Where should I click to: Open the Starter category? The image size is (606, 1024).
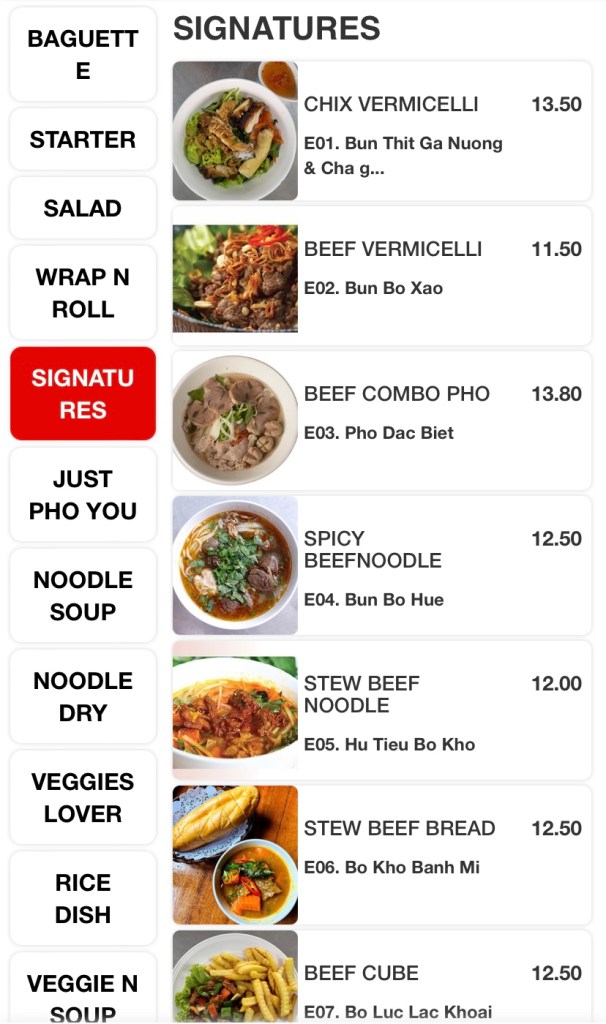click(83, 140)
